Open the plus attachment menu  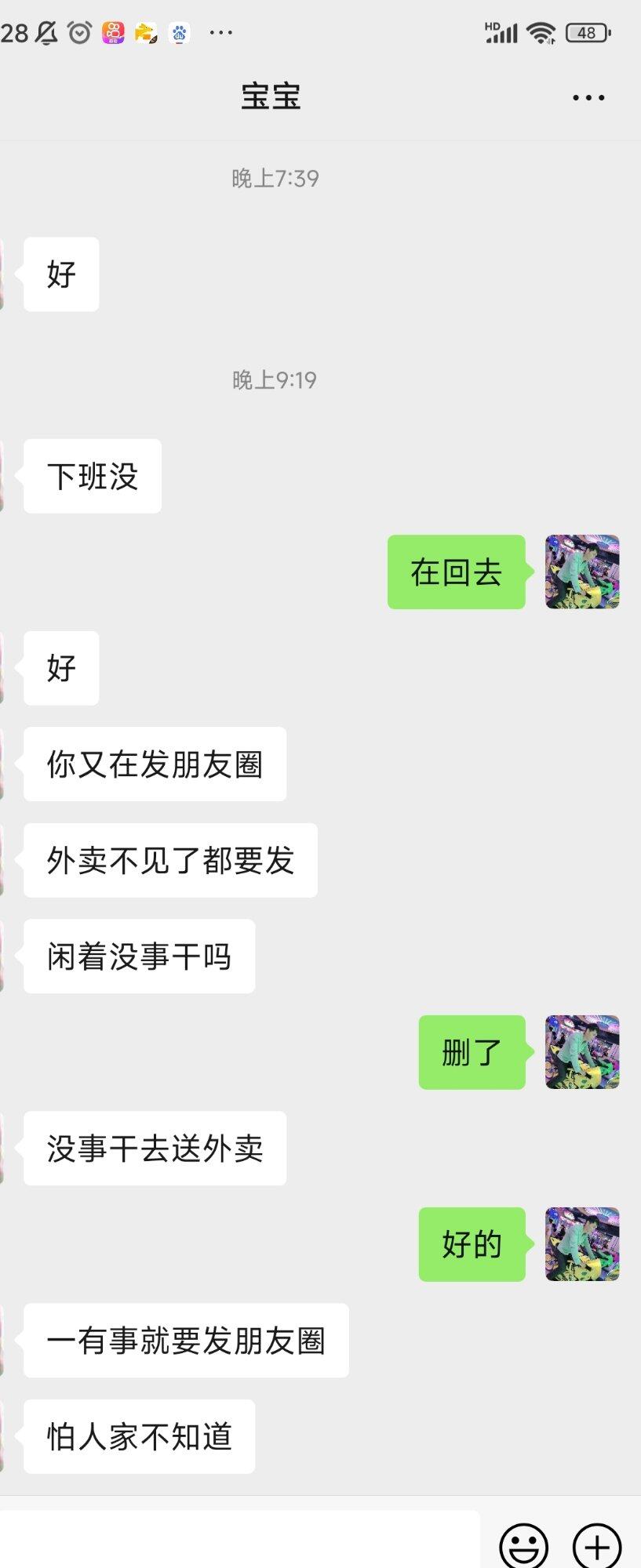[597, 1545]
